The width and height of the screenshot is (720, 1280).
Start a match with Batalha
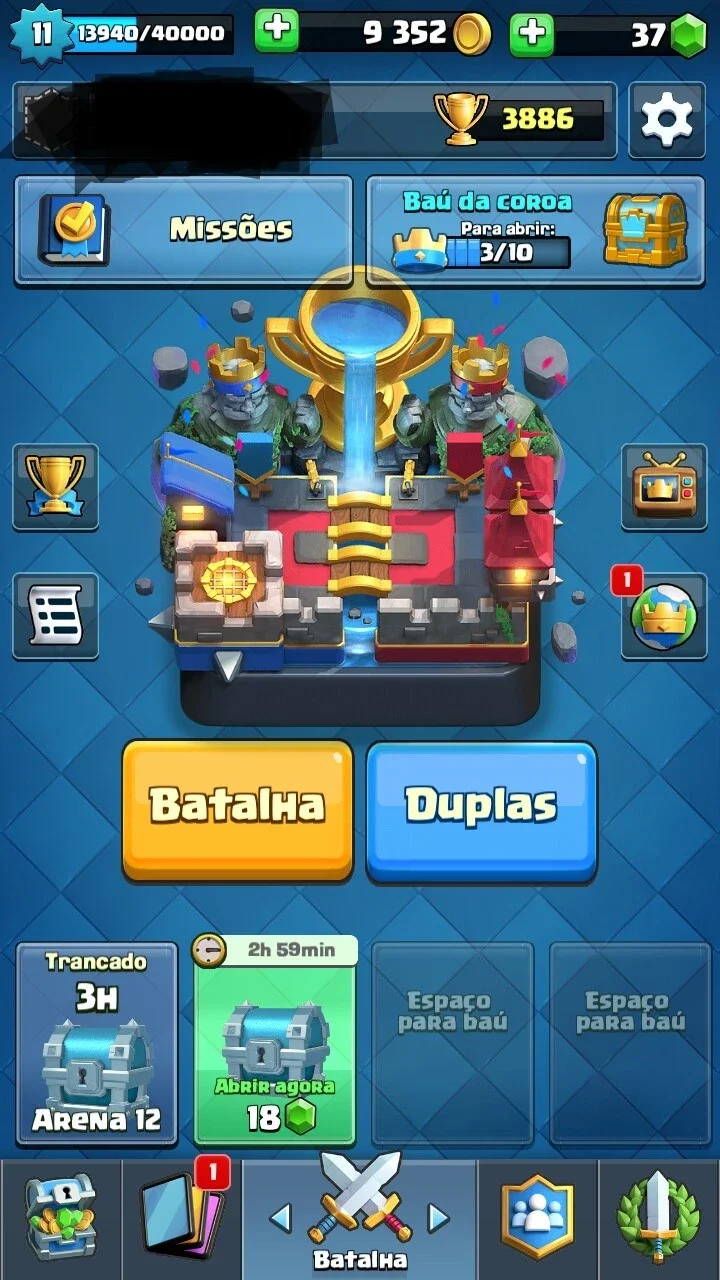click(237, 808)
